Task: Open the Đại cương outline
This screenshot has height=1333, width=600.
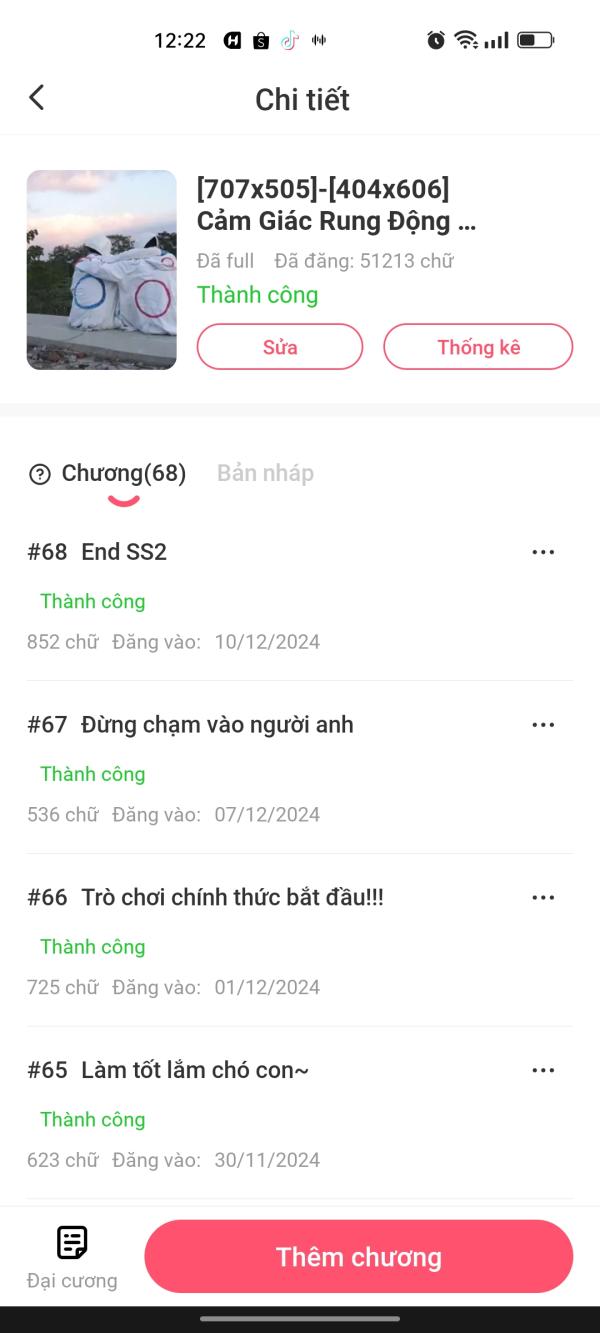Action: click(72, 1256)
